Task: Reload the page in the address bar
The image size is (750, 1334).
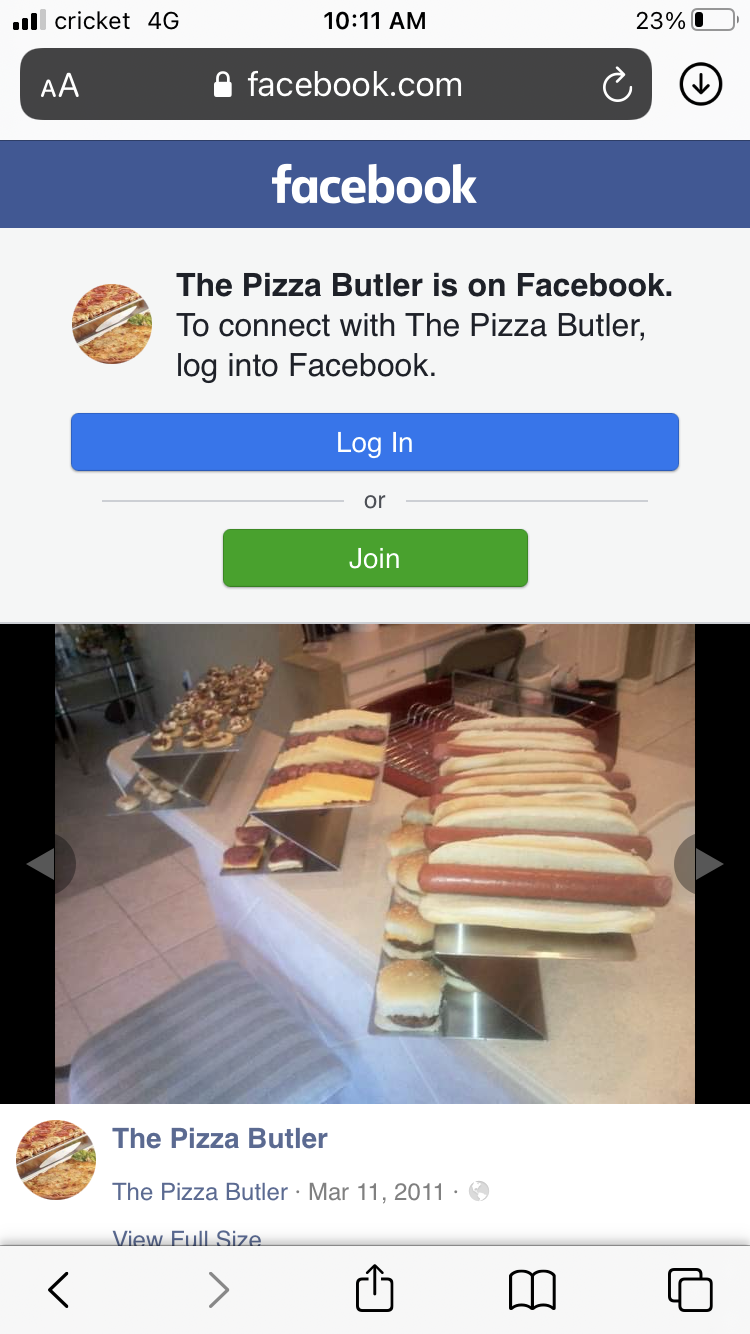Action: point(617,85)
